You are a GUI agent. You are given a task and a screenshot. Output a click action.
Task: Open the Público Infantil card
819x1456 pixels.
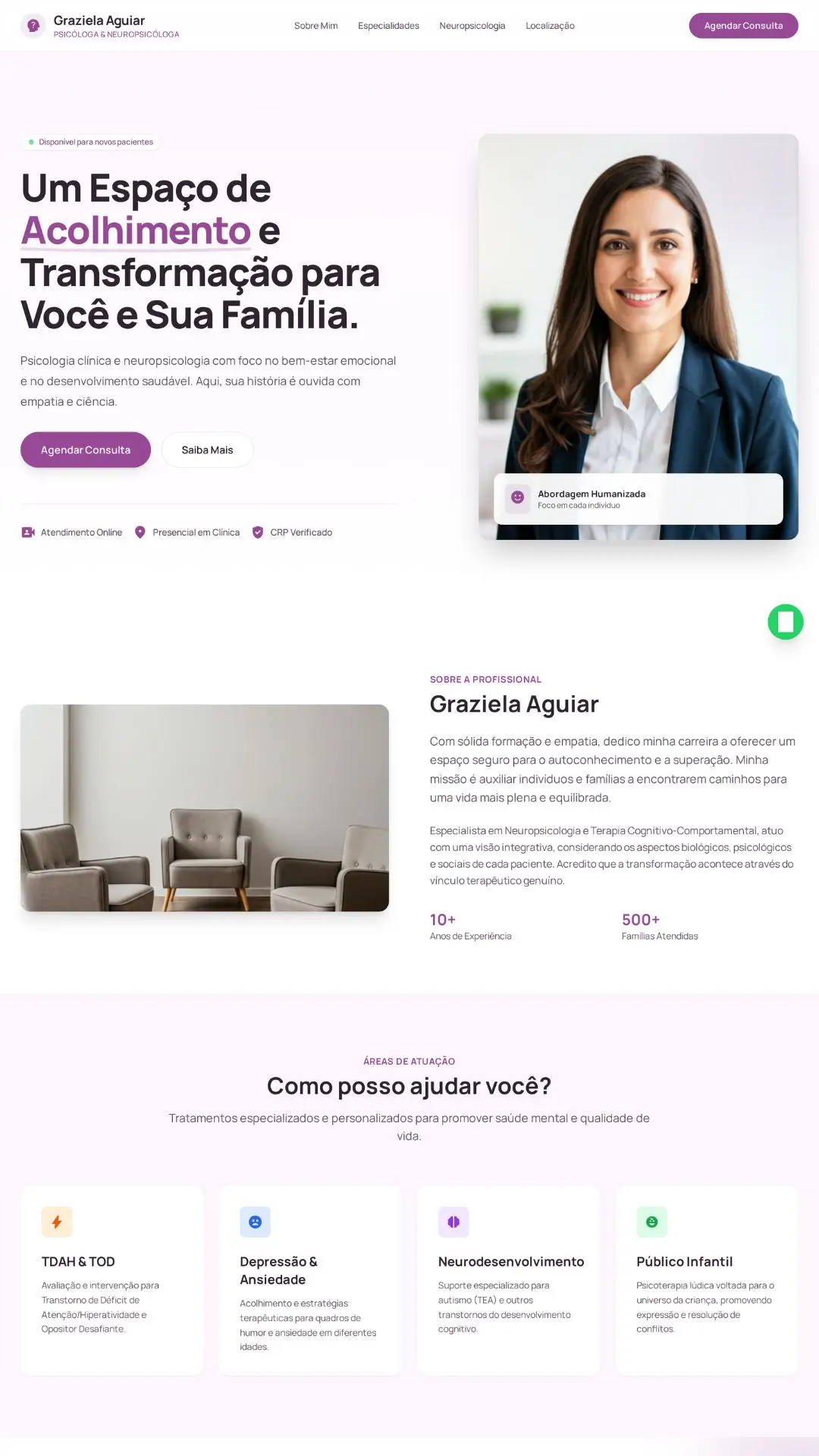[706, 1280]
